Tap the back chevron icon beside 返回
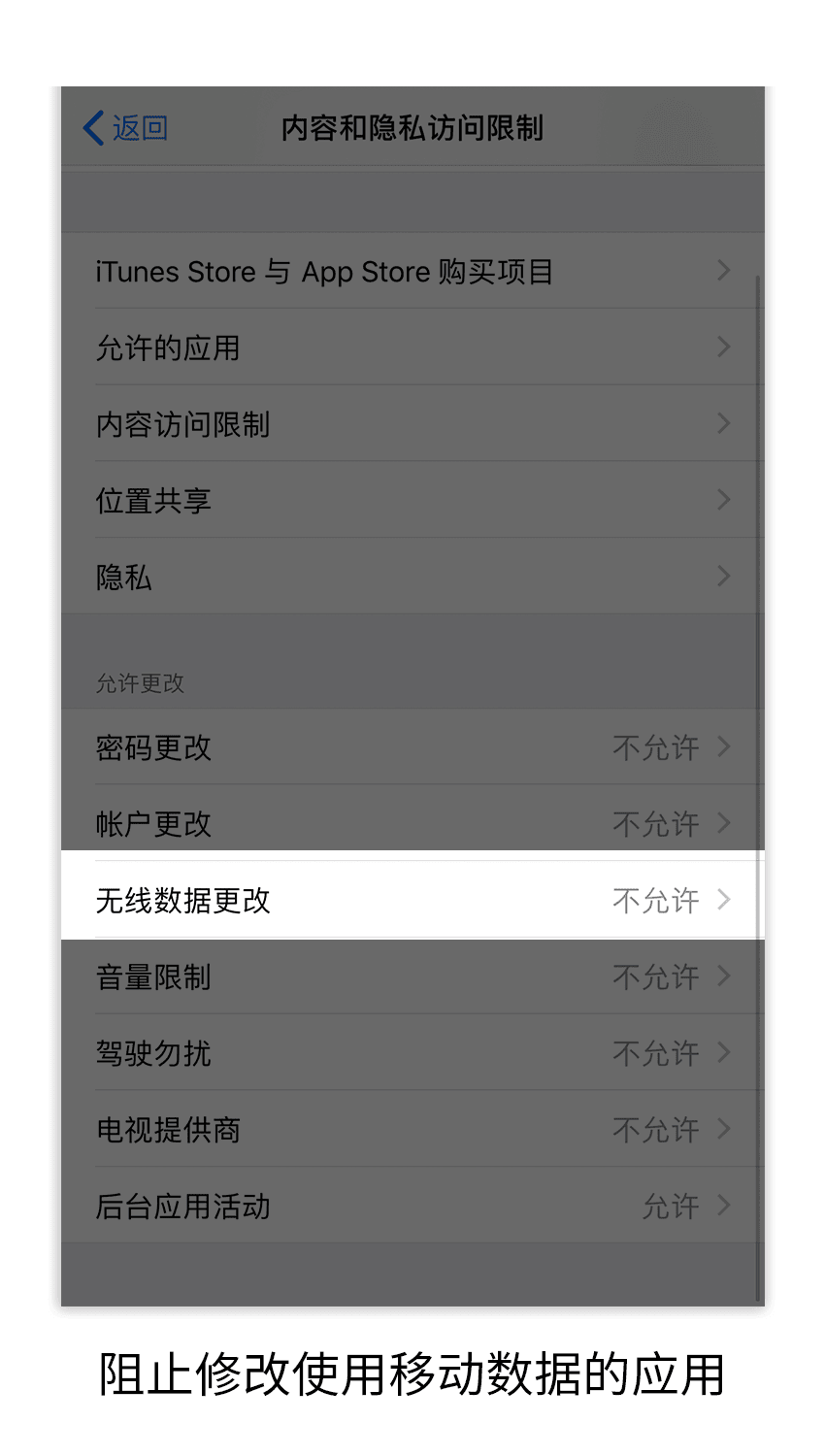 coord(92,127)
